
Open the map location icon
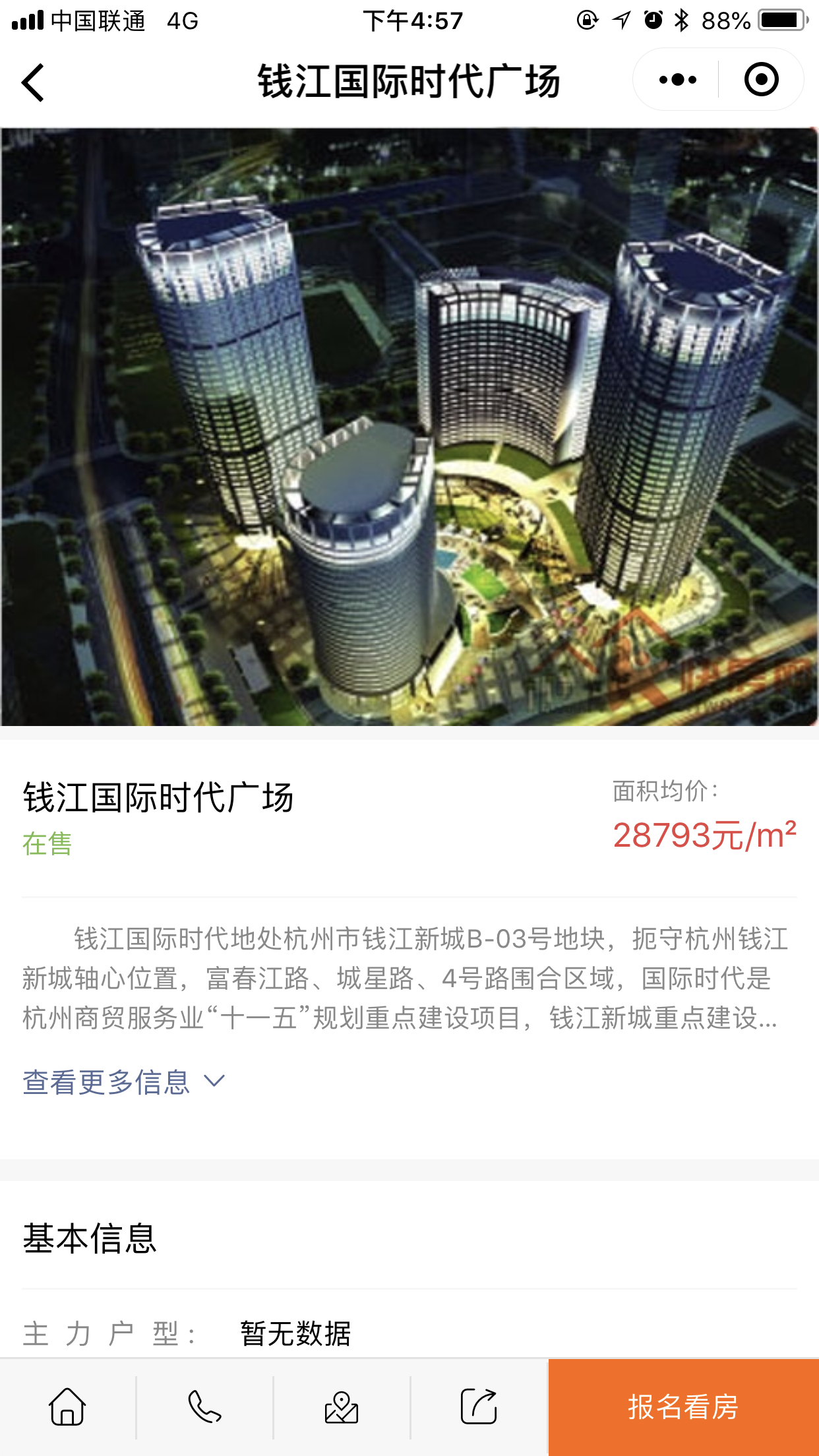tap(342, 1407)
